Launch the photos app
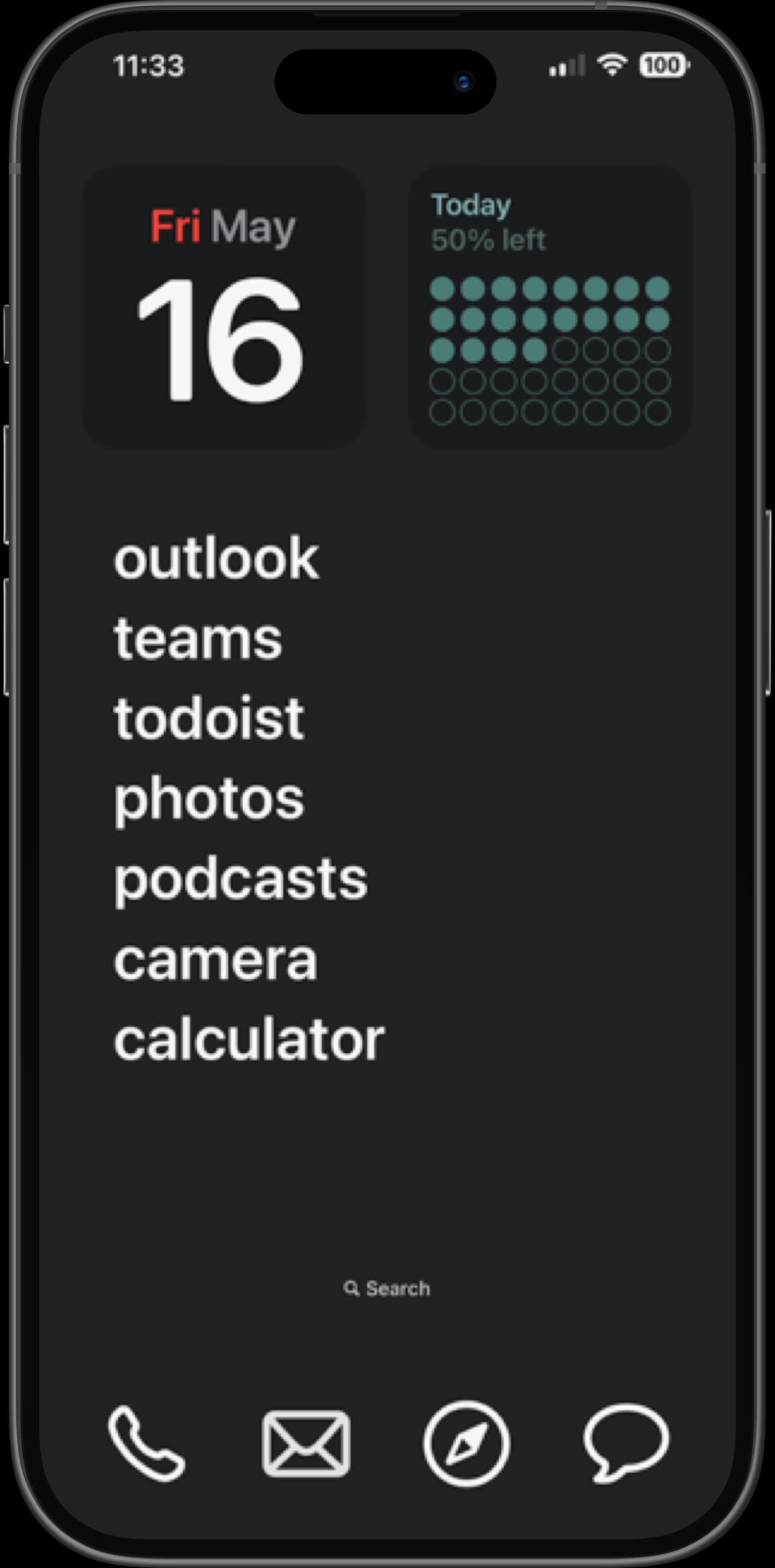The width and height of the screenshot is (775, 1568). (209, 799)
